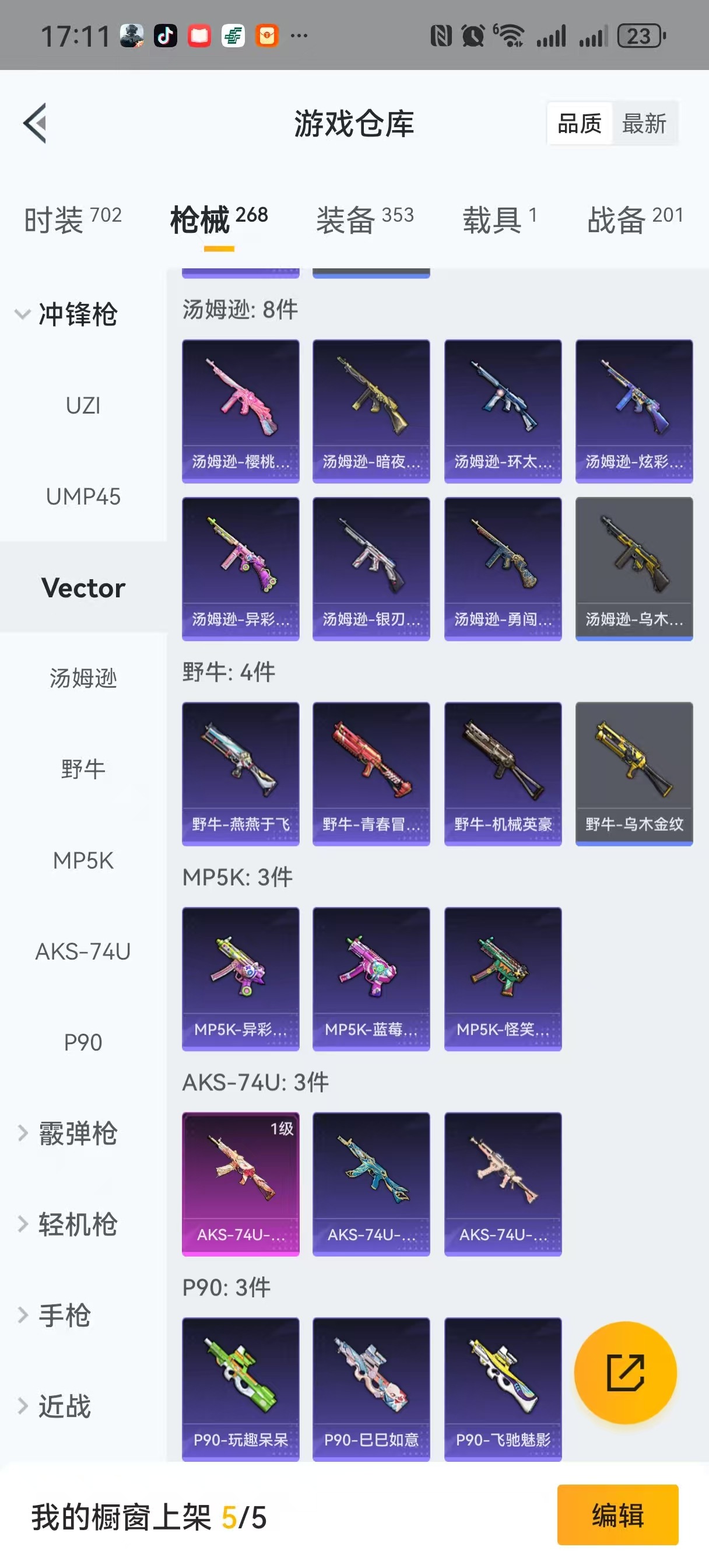Open the 野牛-乌木金纹 skin tile
Viewport: 709px width, 1568px height.
[634, 773]
